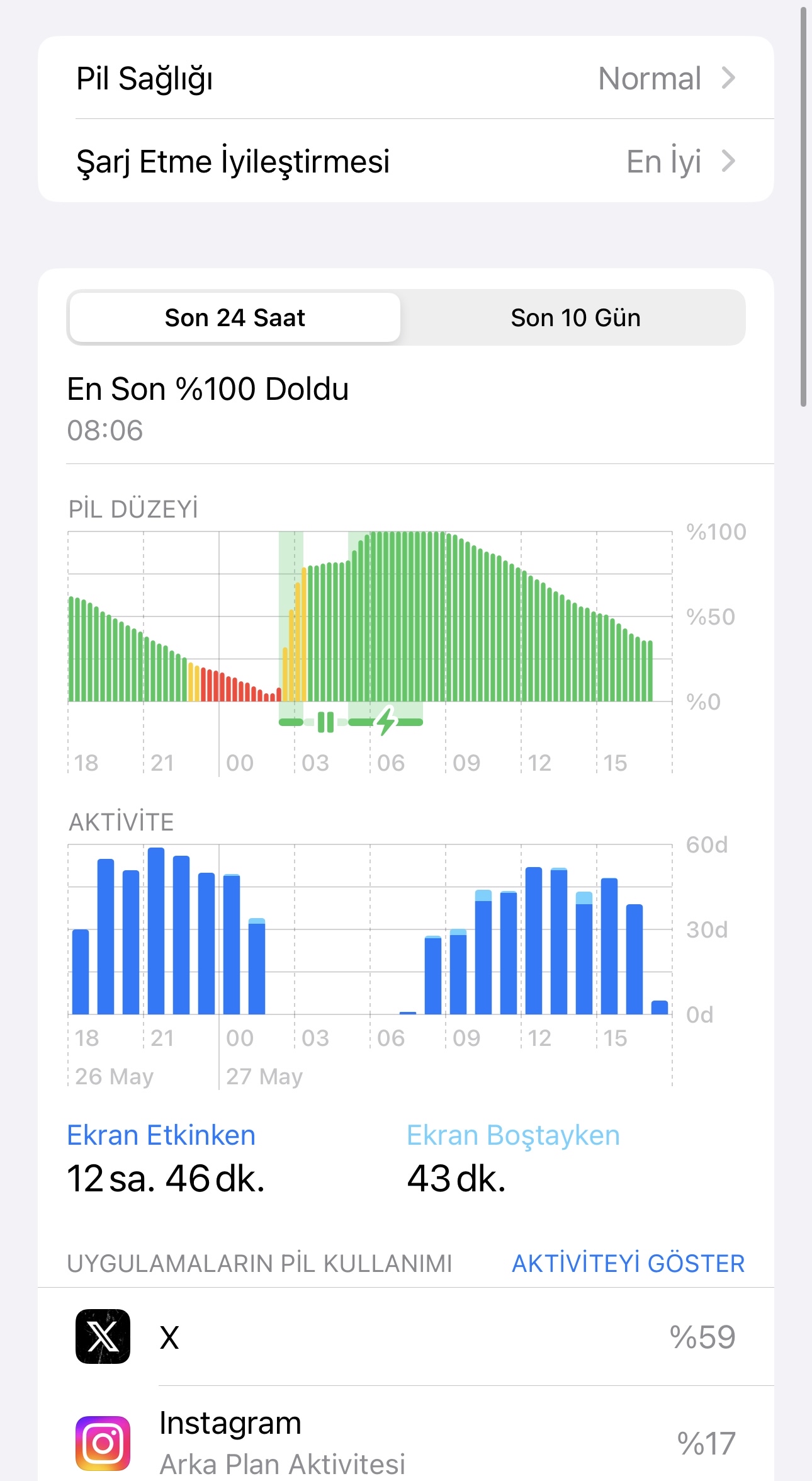
Task: Tap AKTİVİTEYİ GÖSTER link
Action: [x=628, y=1263]
